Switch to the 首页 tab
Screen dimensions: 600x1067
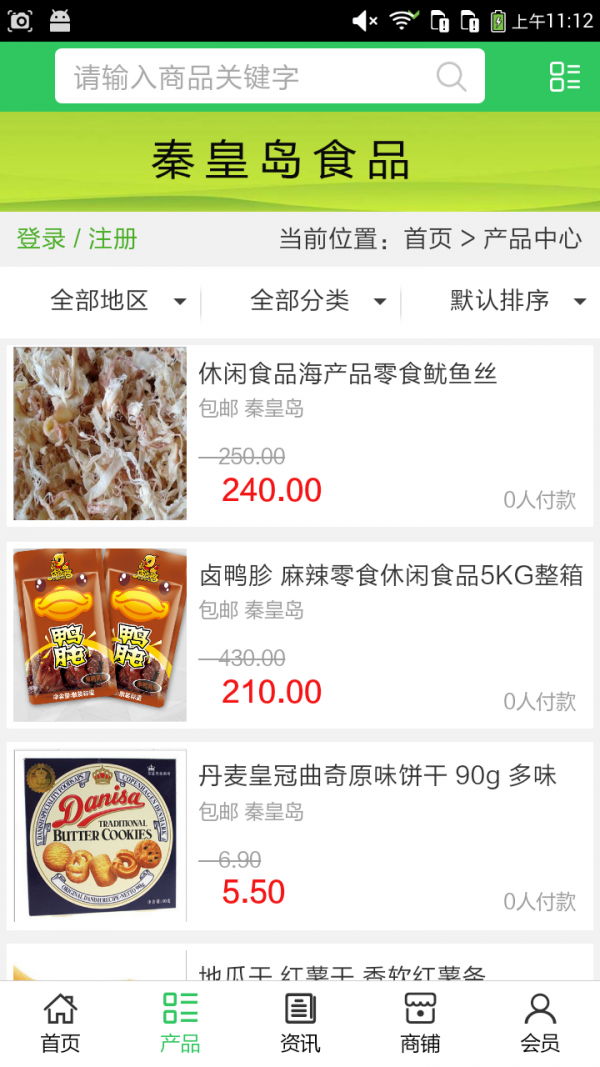click(x=60, y=1022)
